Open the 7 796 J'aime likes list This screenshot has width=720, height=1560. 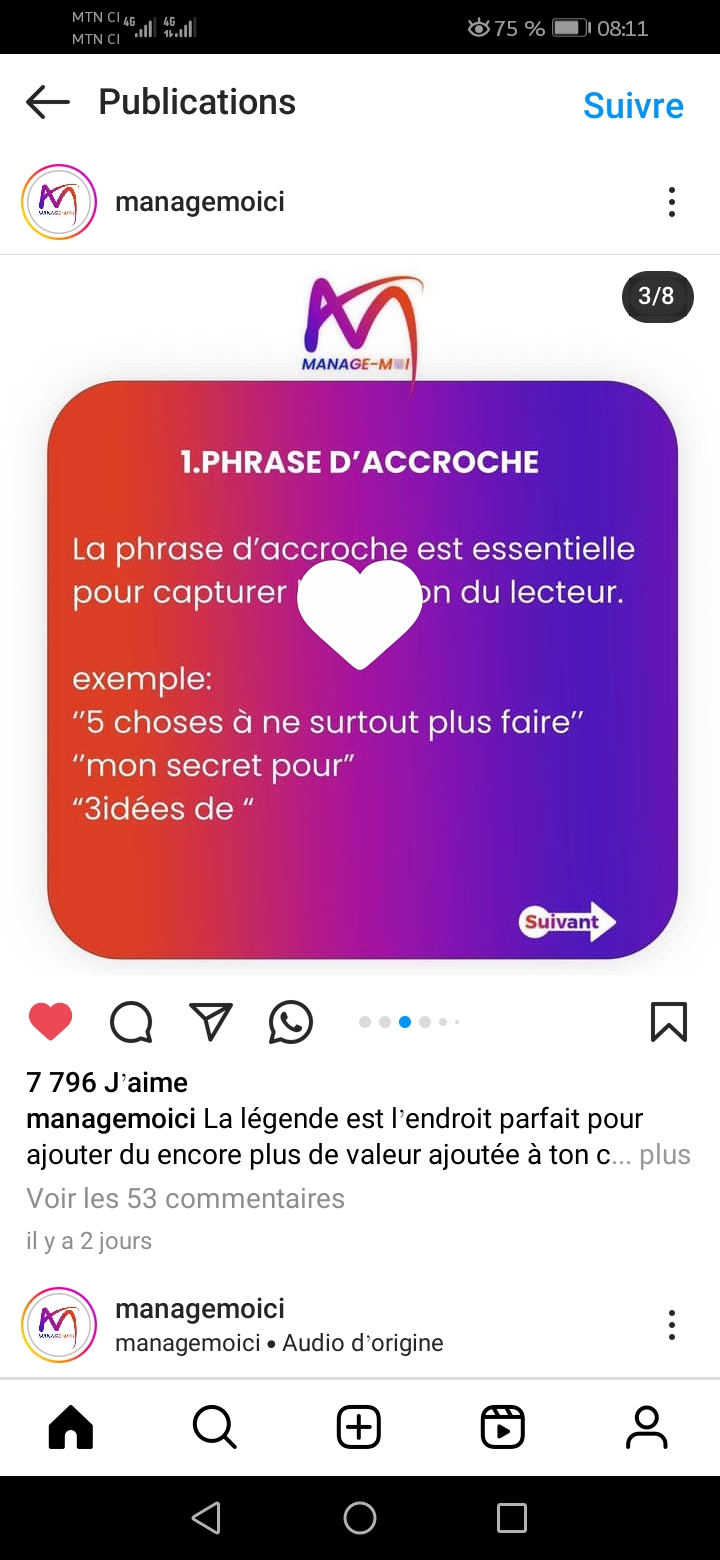[107, 1082]
